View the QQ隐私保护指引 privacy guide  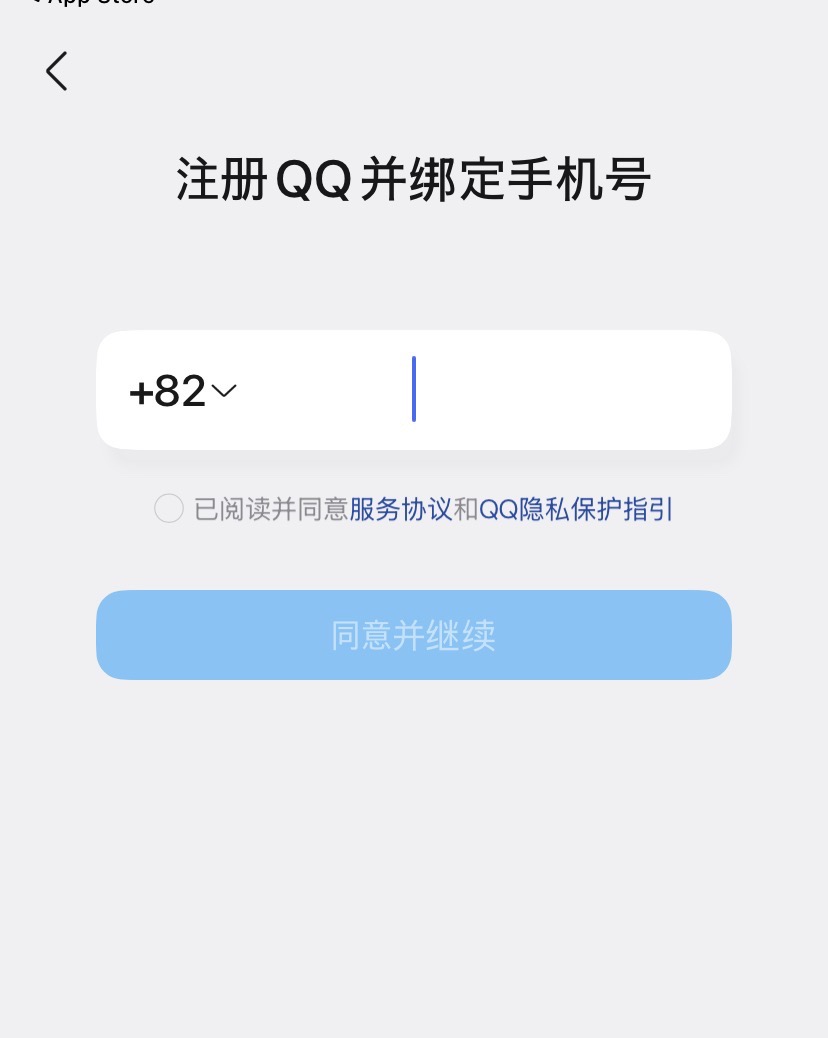click(576, 509)
